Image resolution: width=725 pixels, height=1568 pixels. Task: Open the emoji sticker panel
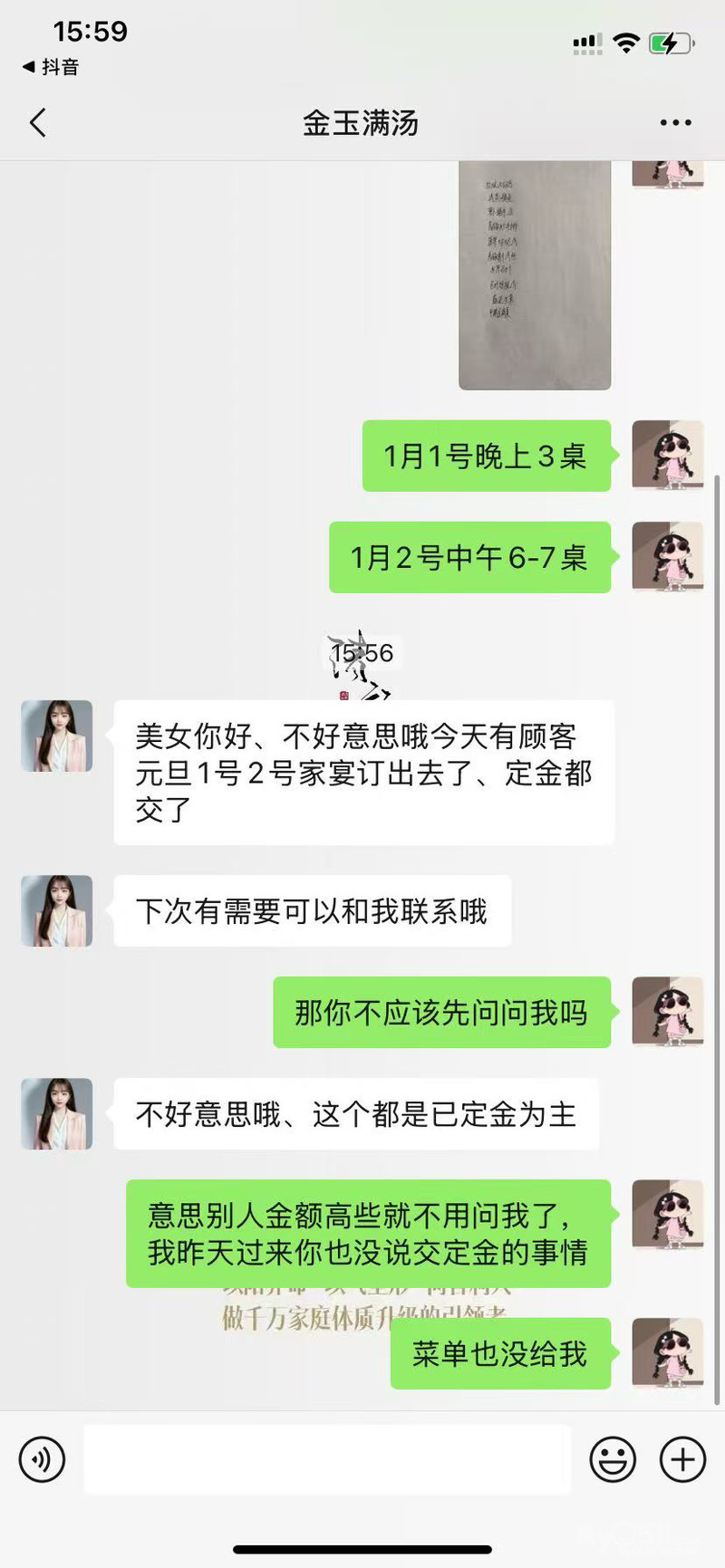pos(613,1459)
